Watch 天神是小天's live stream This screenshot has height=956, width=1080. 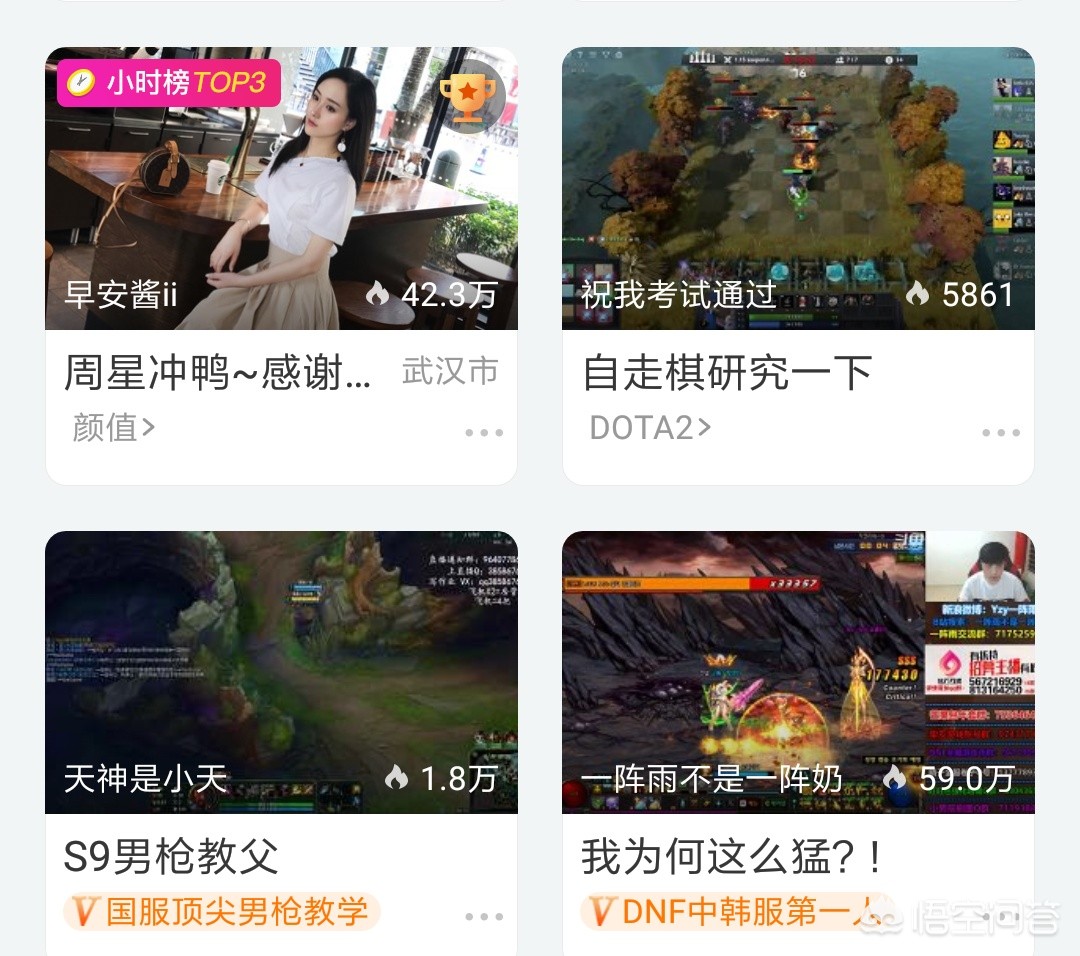[x=281, y=672]
